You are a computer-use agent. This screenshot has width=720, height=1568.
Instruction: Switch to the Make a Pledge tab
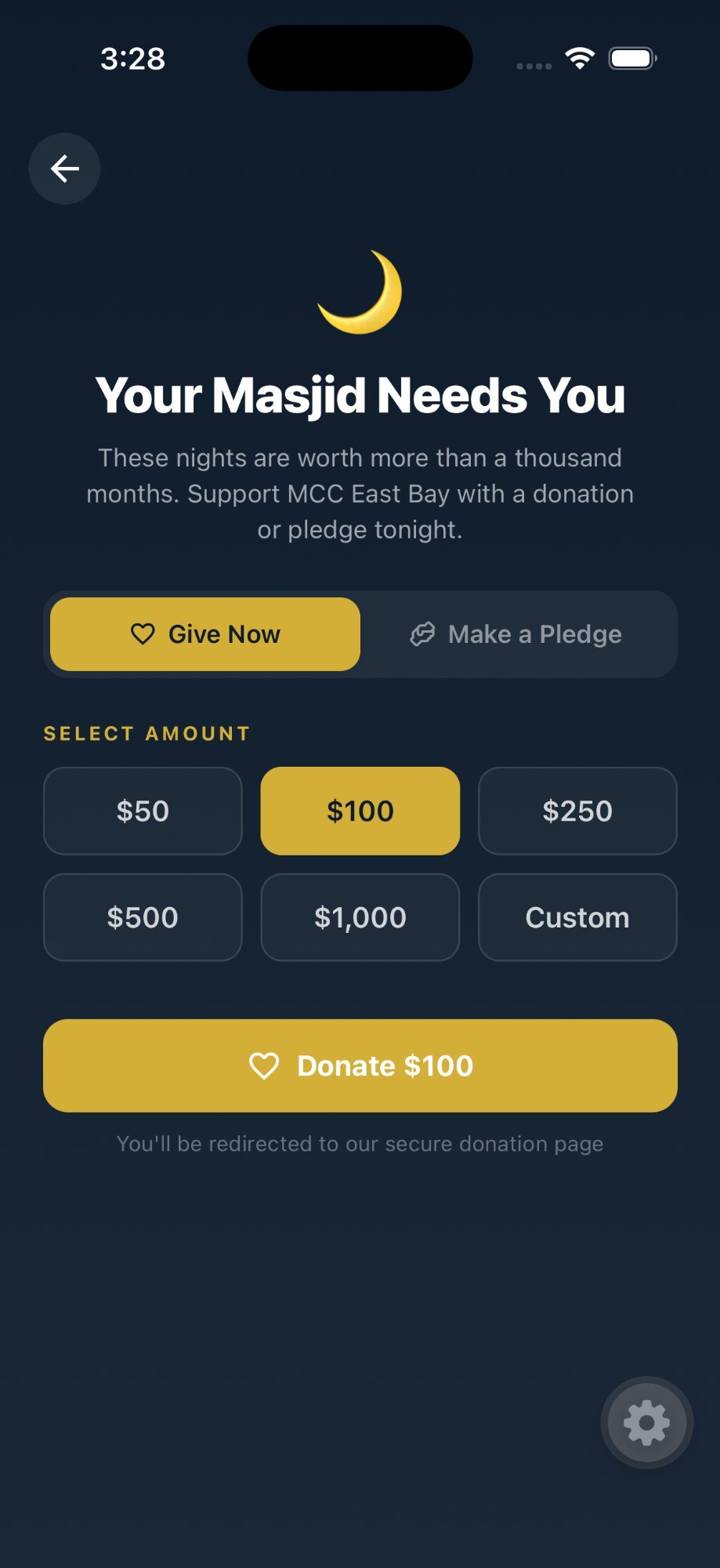pos(519,633)
